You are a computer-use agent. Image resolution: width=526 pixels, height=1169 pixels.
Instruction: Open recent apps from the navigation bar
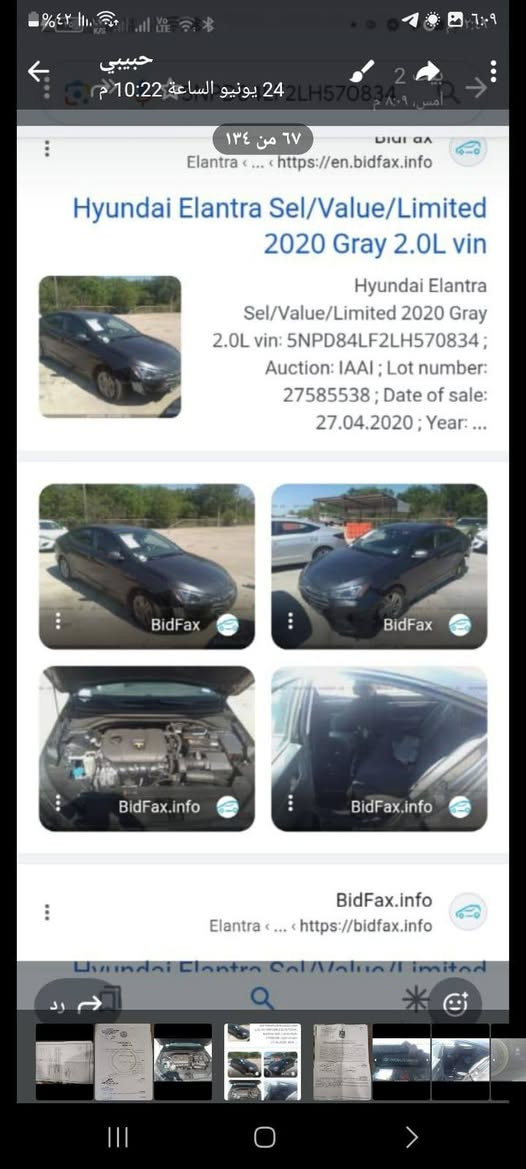tap(118, 1137)
